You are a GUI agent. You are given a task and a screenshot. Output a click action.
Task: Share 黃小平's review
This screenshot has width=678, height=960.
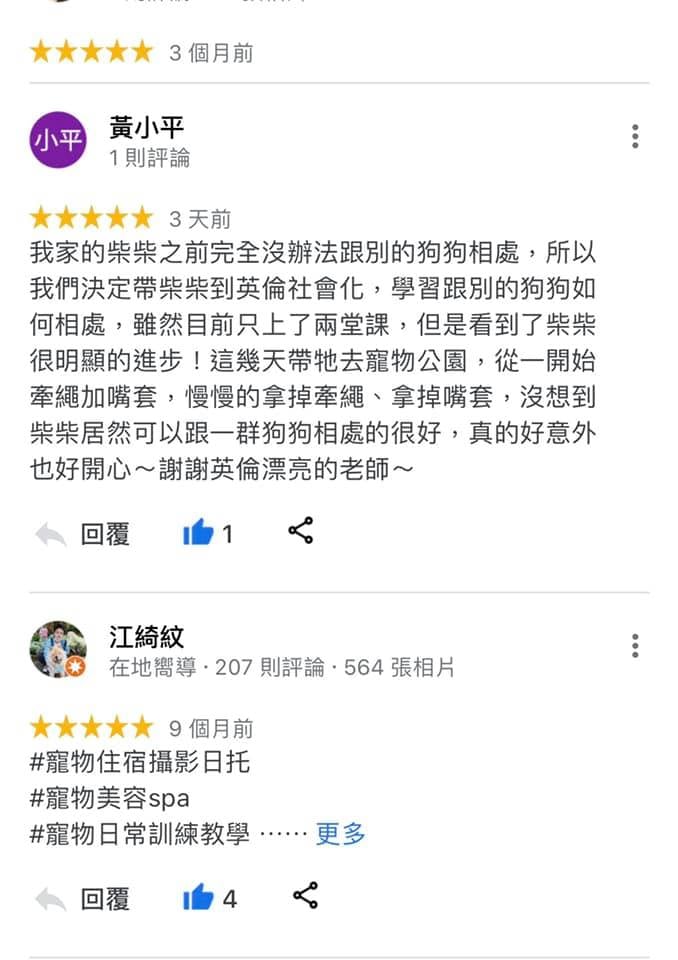coord(301,531)
